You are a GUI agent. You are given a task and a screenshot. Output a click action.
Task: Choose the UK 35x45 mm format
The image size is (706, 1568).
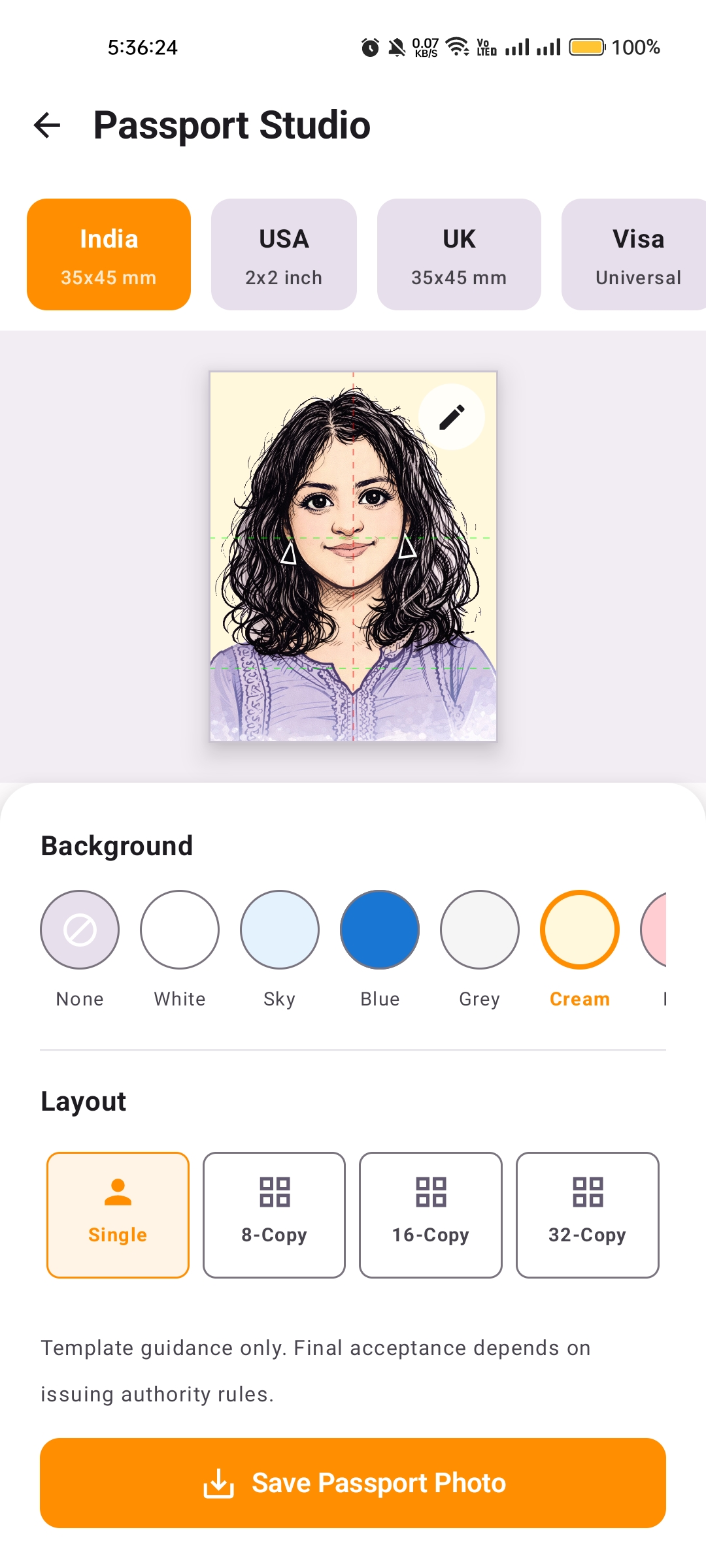point(459,254)
